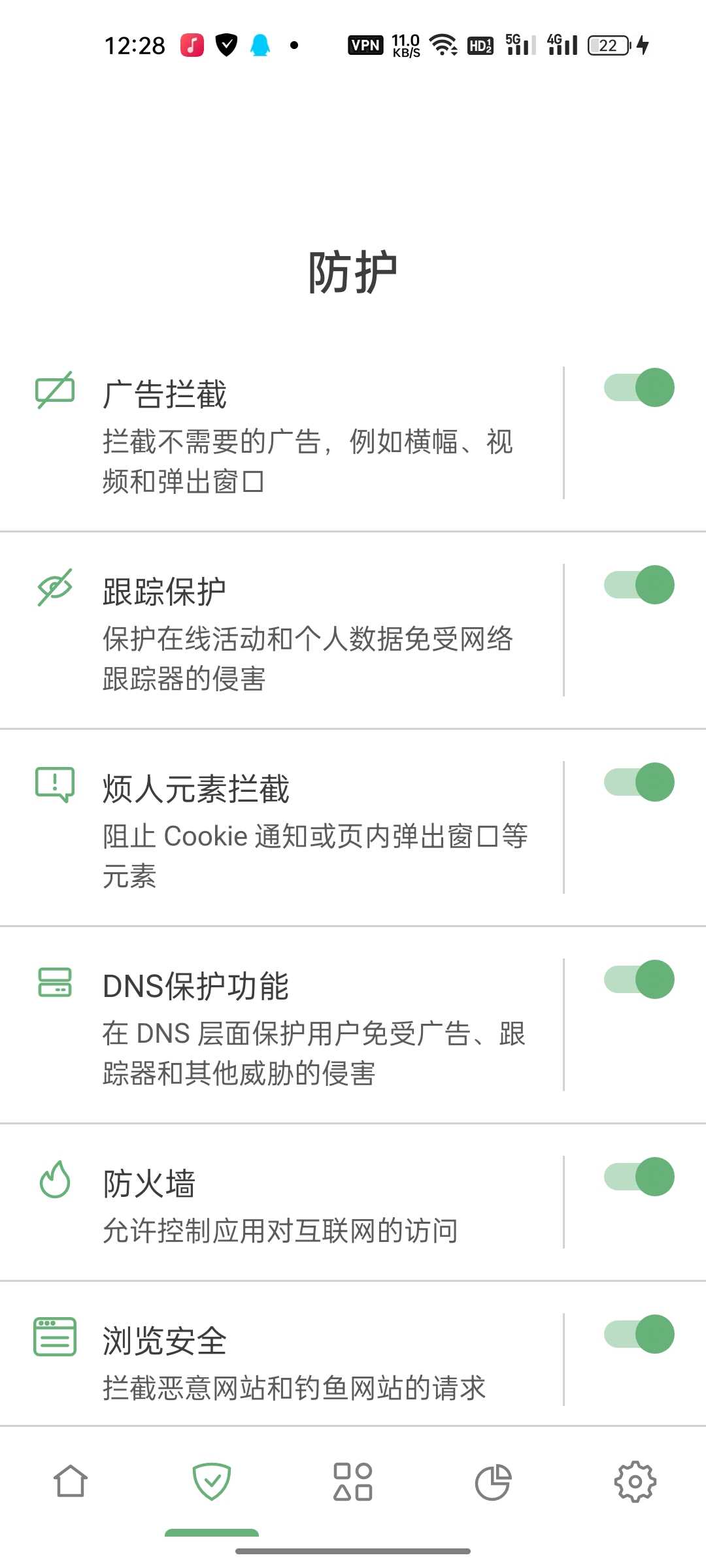Toggle the 烦人元素拦截 switch
The height and width of the screenshot is (1568, 706).
click(x=639, y=782)
